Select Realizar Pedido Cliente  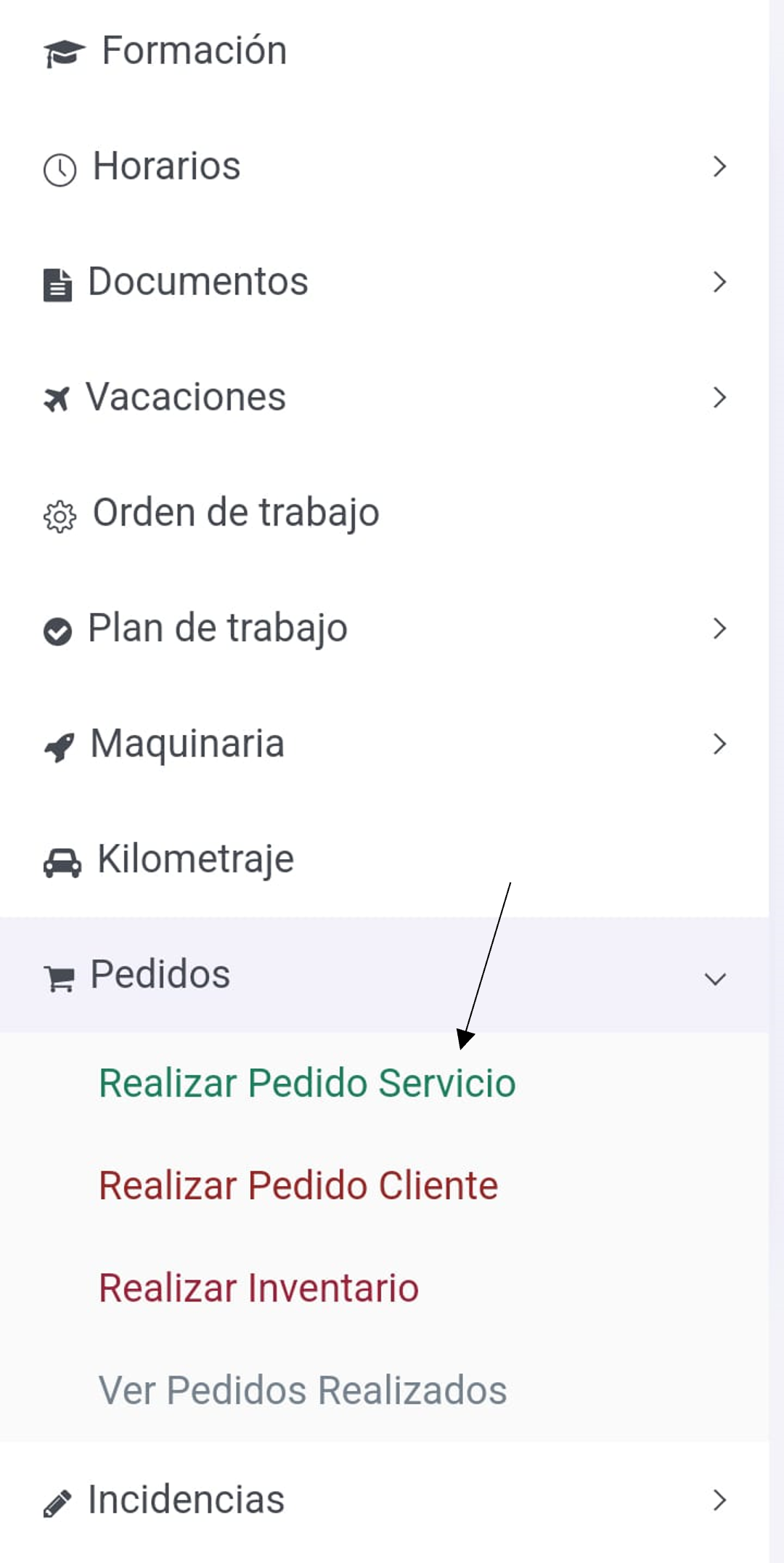[x=298, y=1186]
